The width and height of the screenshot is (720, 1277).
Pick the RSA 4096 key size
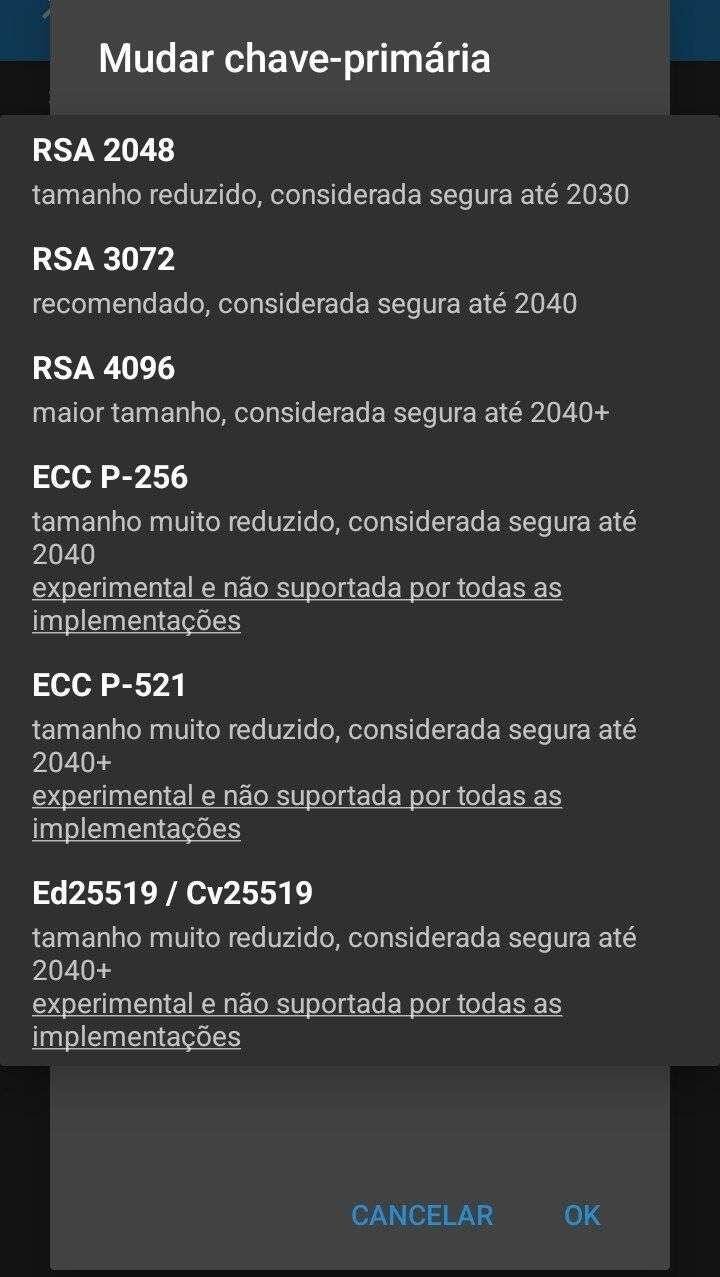pyautogui.click(x=320, y=389)
